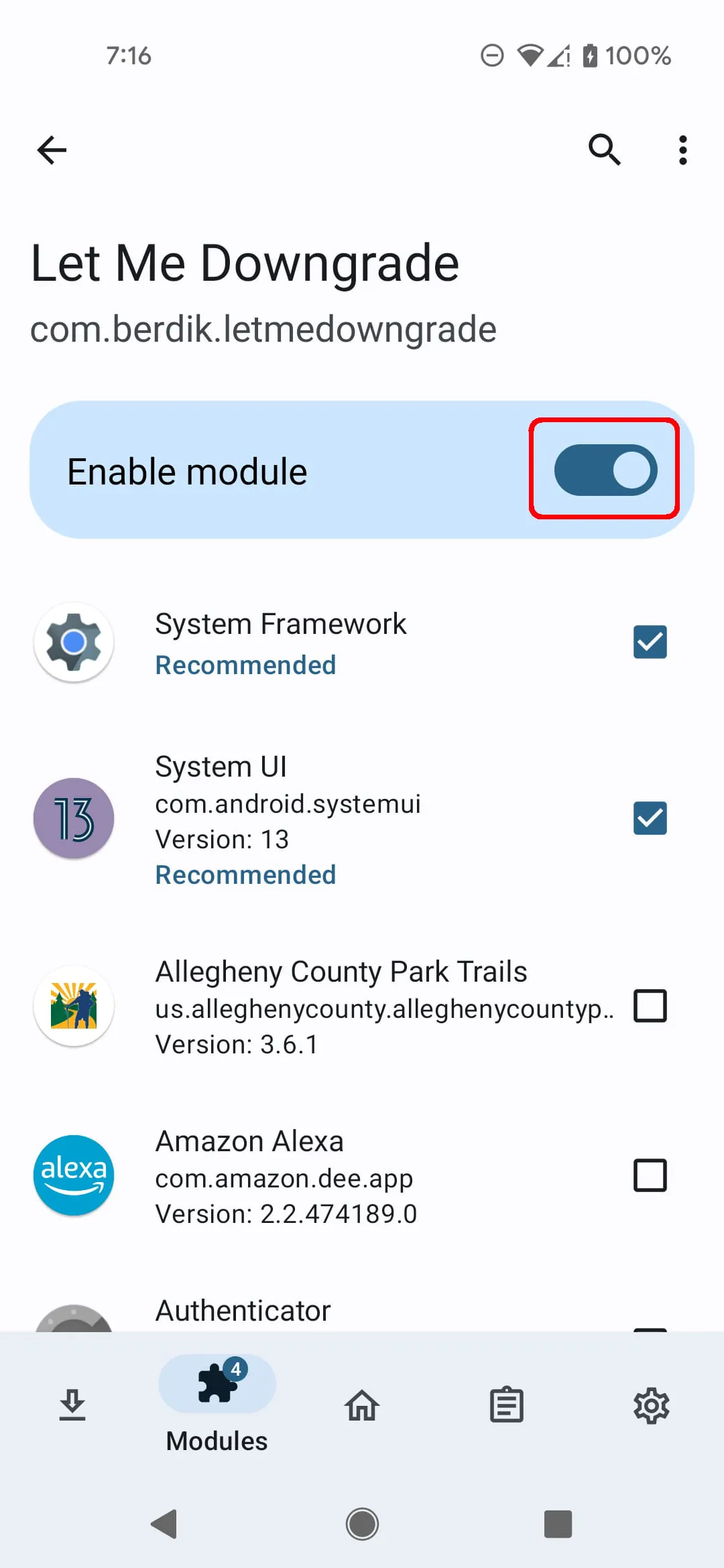
Task: Open the downloads tab in bottom bar
Action: 72,1404
